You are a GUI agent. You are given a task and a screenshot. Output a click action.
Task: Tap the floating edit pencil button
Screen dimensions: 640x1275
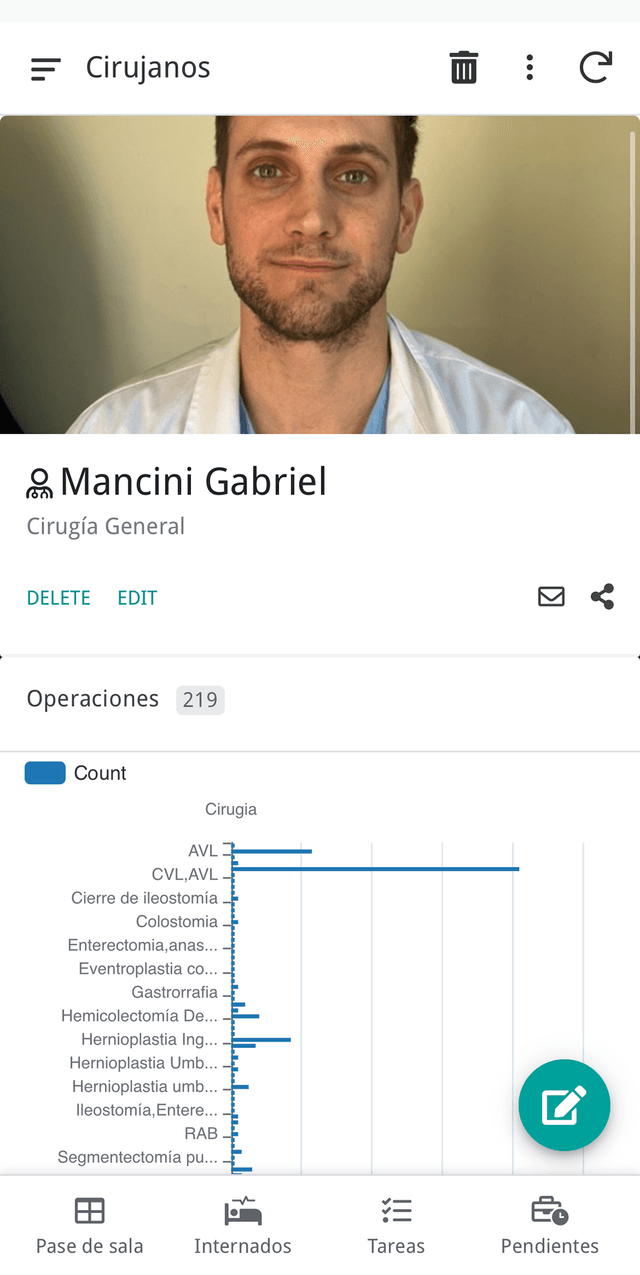(x=564, y=1105)
